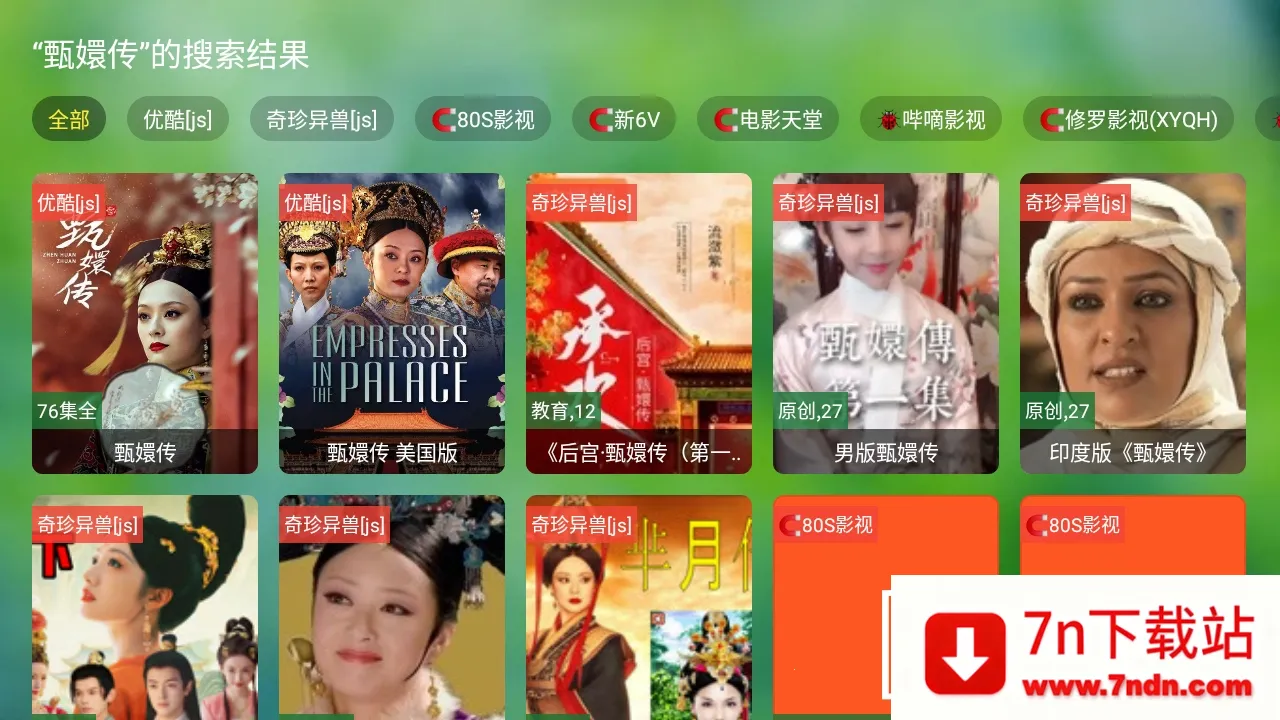Image resolution: width=1280 pixels, height=720 pixels.
Task: Show results from 80S影视
Action: (x=483, y=120)
